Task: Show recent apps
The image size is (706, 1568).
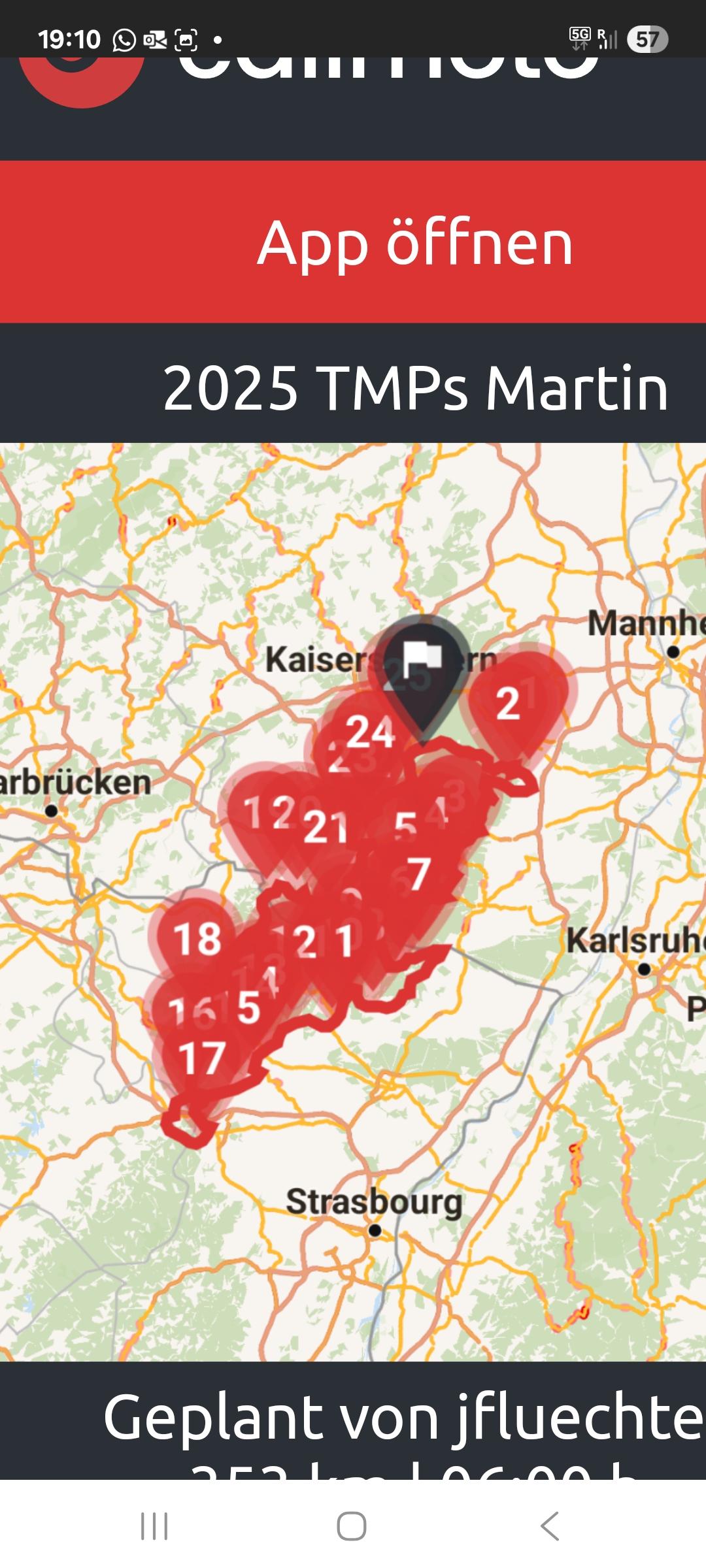Action: click(x=154, y=1526)
